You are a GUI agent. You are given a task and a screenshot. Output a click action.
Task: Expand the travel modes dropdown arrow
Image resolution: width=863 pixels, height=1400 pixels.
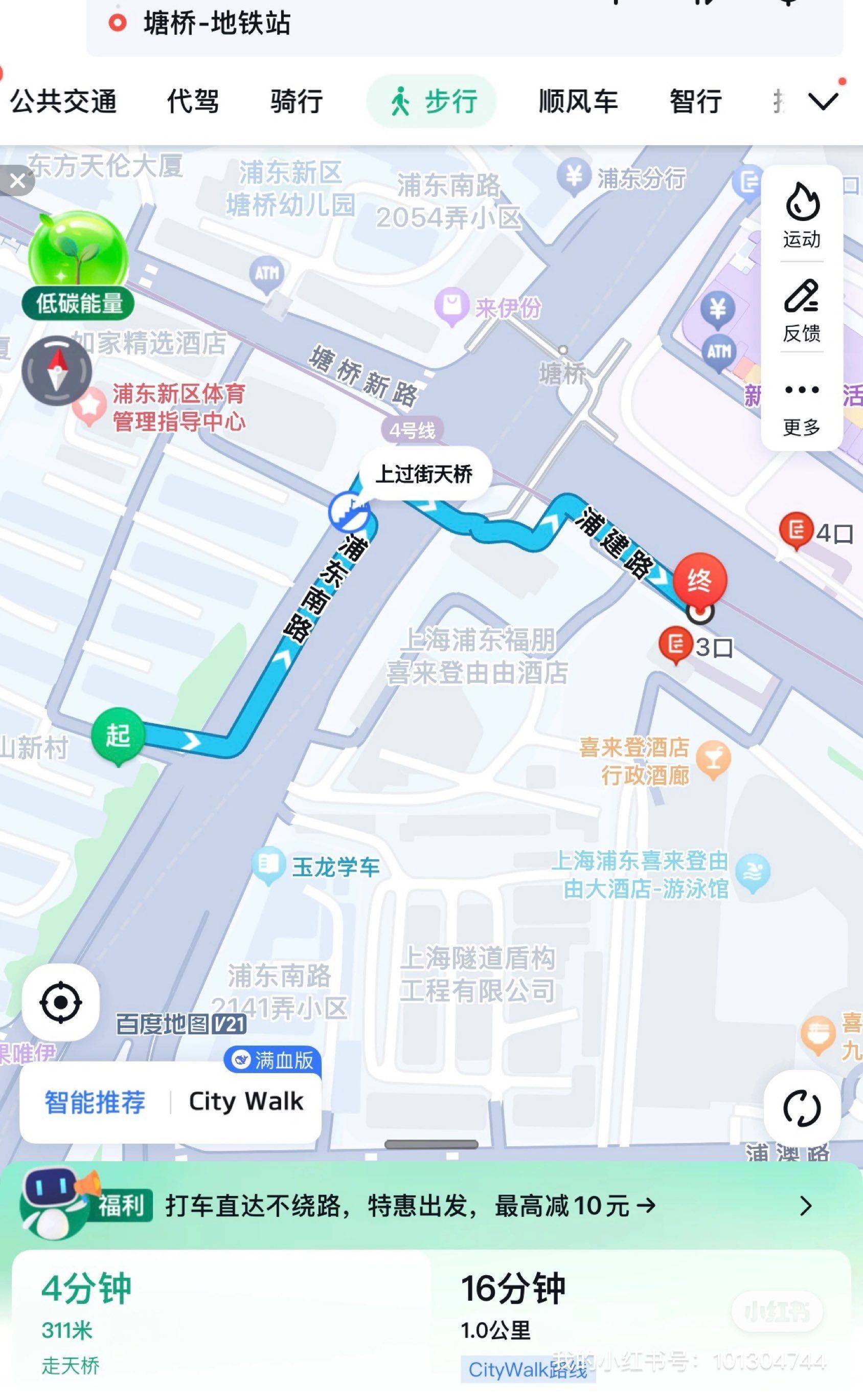click(x=824, y=102)
